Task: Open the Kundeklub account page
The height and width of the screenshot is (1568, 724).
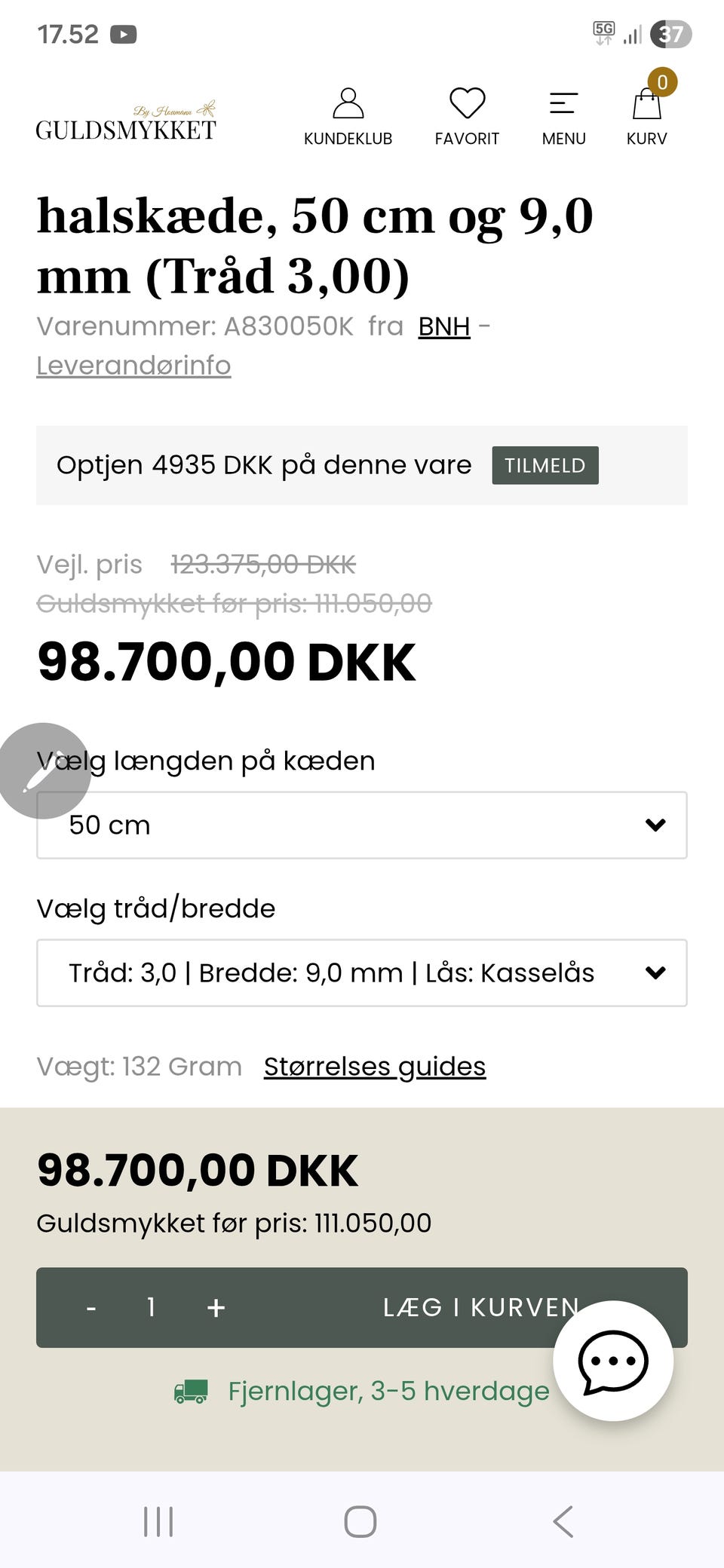Action: [348, 117]
